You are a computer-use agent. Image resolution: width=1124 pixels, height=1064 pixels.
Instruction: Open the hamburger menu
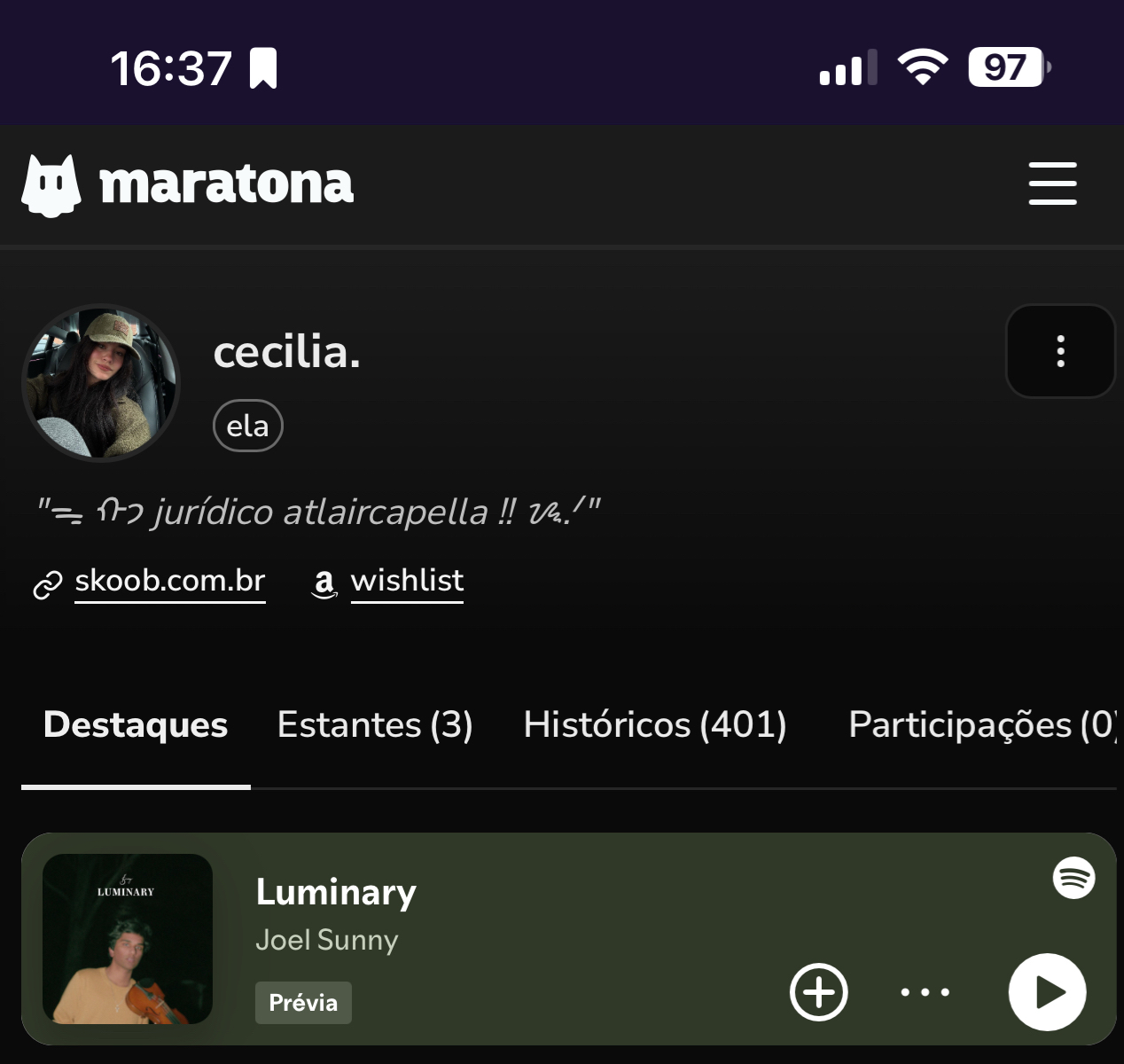[x=1052, y=184]
